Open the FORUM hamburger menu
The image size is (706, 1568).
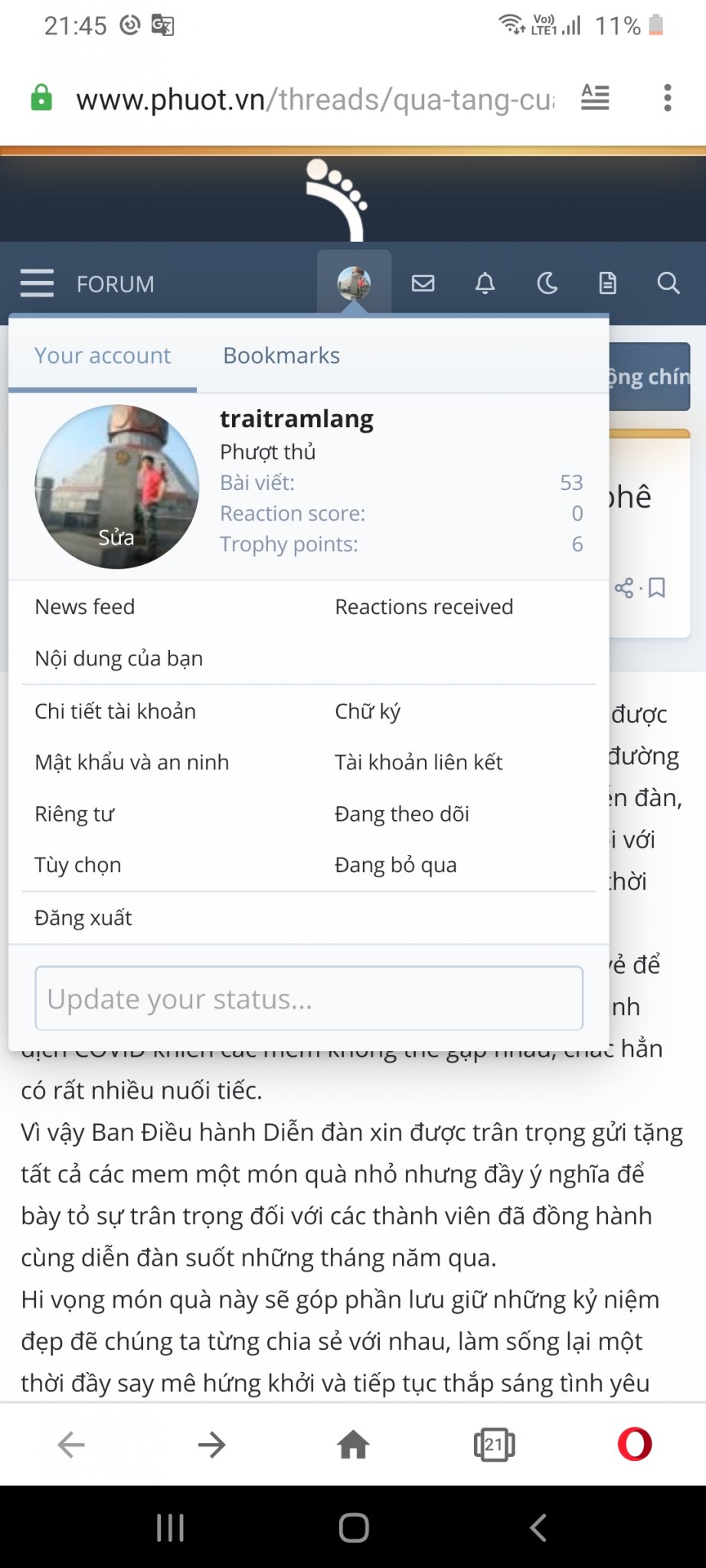[x=37, y=283]
